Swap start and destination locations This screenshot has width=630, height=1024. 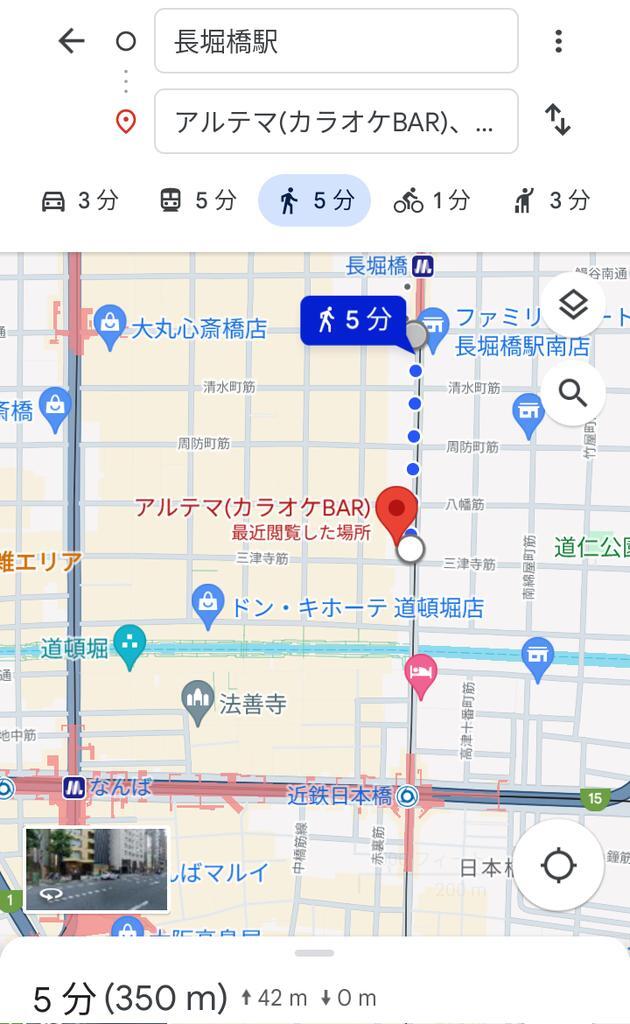[x=558, y=121]
